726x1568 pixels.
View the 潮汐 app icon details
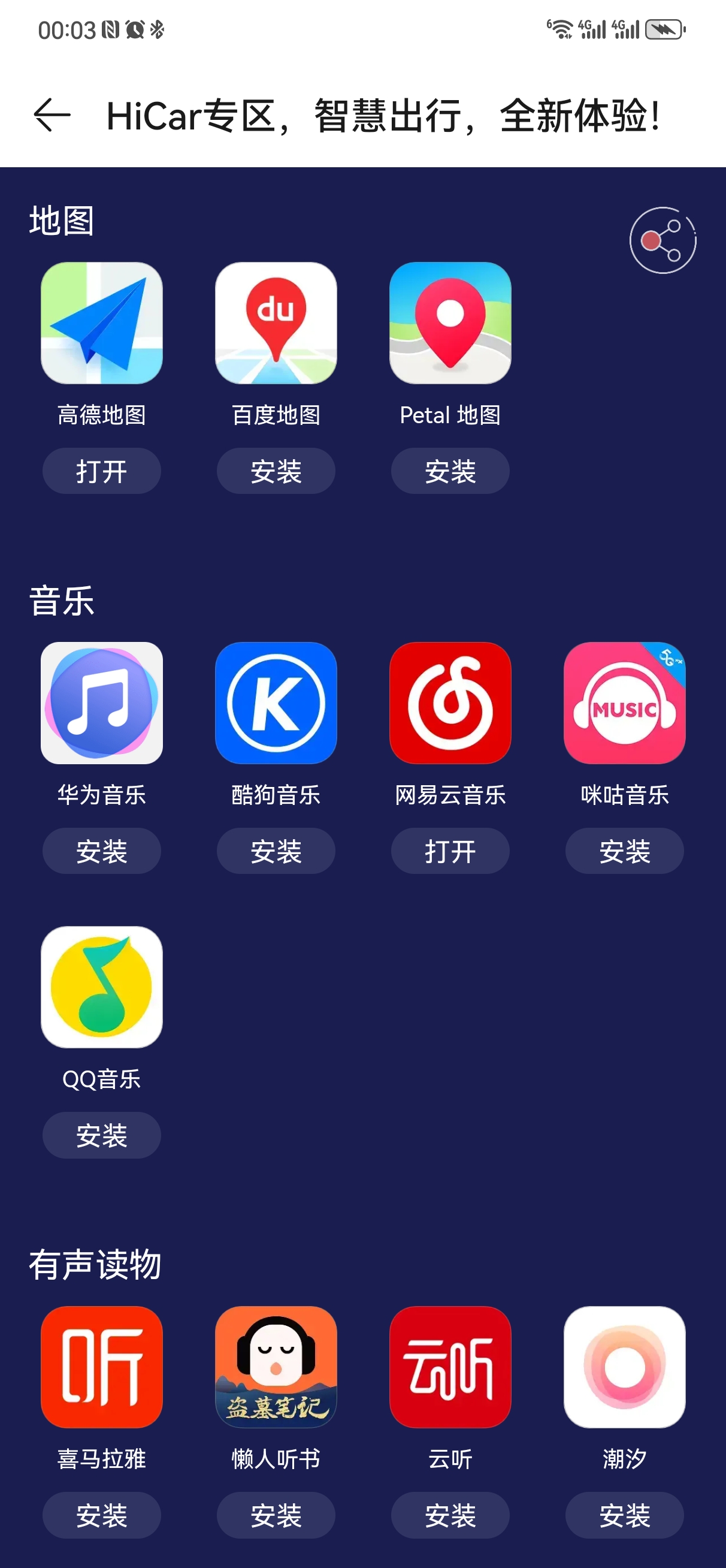(624, 1367)
